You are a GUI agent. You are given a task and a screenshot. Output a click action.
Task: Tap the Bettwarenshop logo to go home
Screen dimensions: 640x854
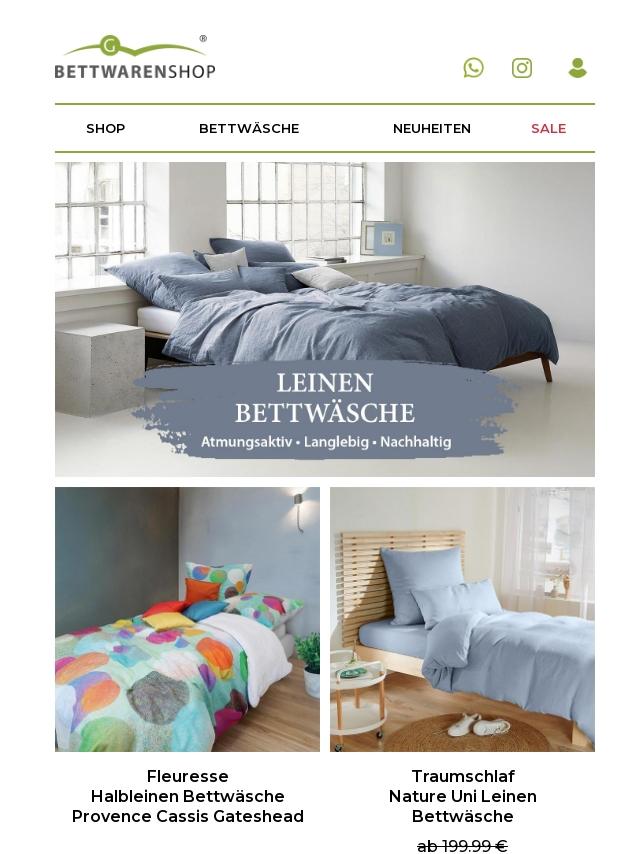click(135, 58)
